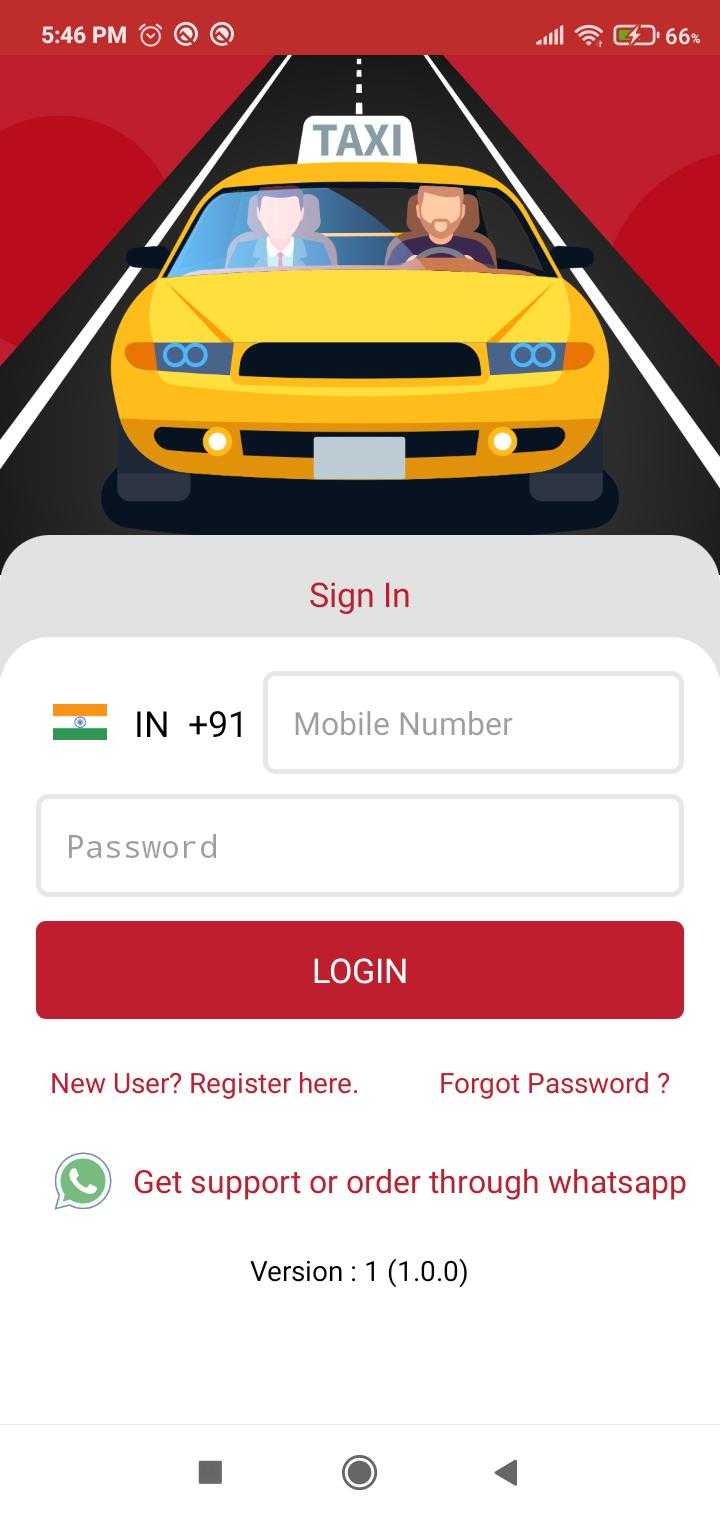Get support or order through whatsapp
Viewport: 720px width, 1520px height.
point(408,1182)
